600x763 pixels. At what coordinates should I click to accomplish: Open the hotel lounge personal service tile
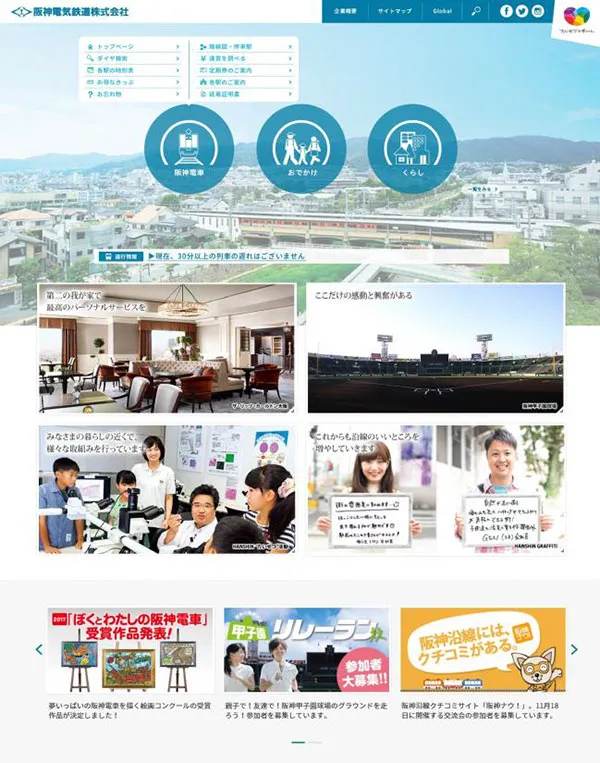point(166,348)
